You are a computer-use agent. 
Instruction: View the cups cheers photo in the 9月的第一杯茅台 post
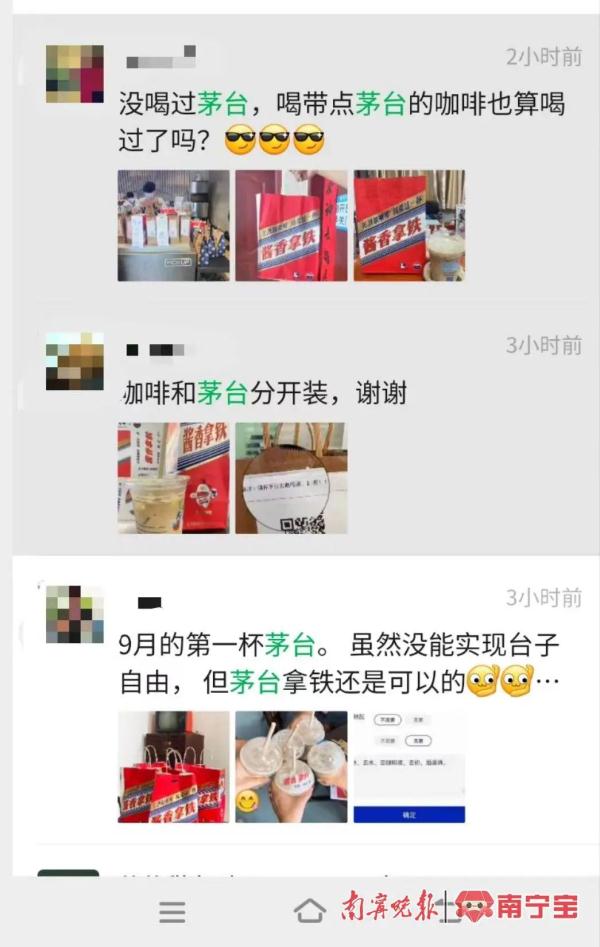coord(291,767)
